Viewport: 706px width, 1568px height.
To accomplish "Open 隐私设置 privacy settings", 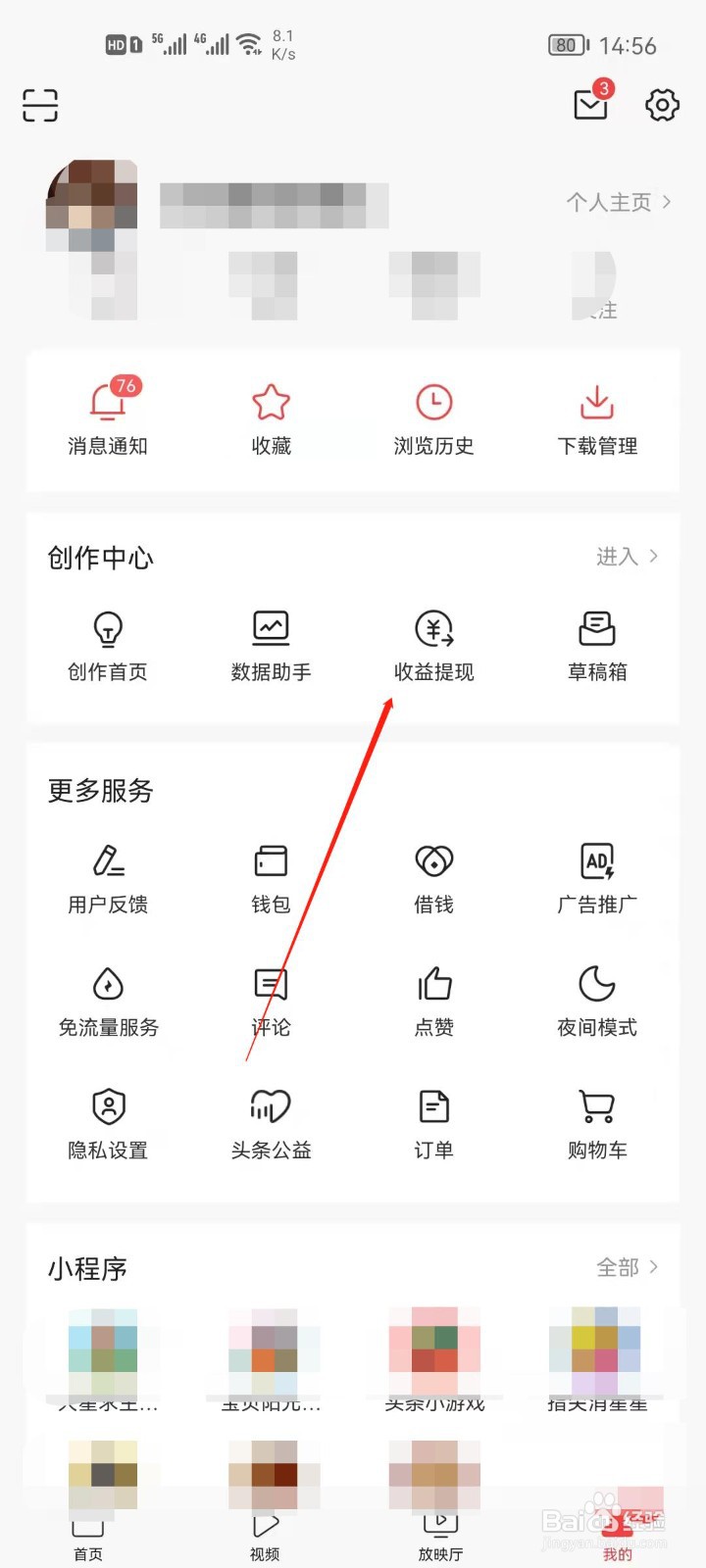I will 107,1122.
